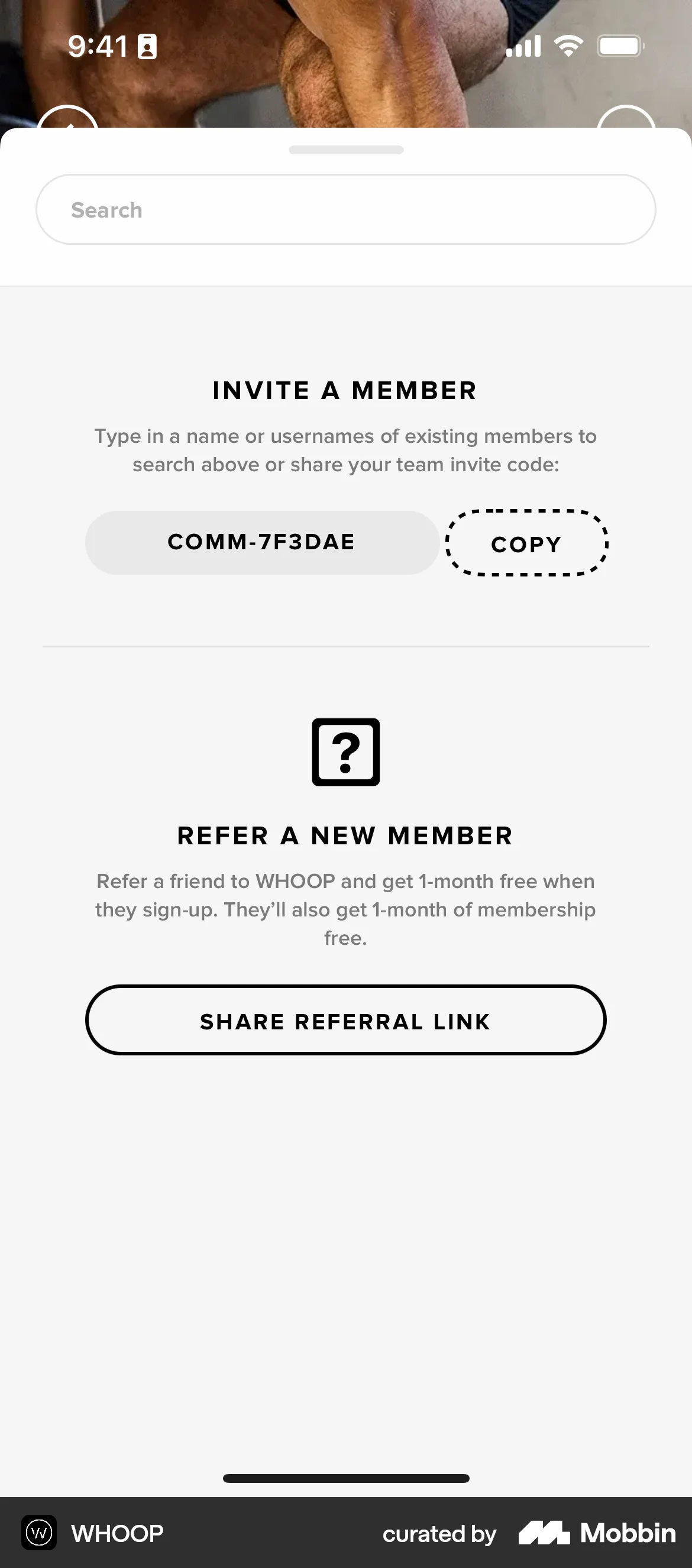Select the COMM-7F3DAE invite code chip
Image resolution: width=692 pixels, height=1568 pixels.
point(262,542)
